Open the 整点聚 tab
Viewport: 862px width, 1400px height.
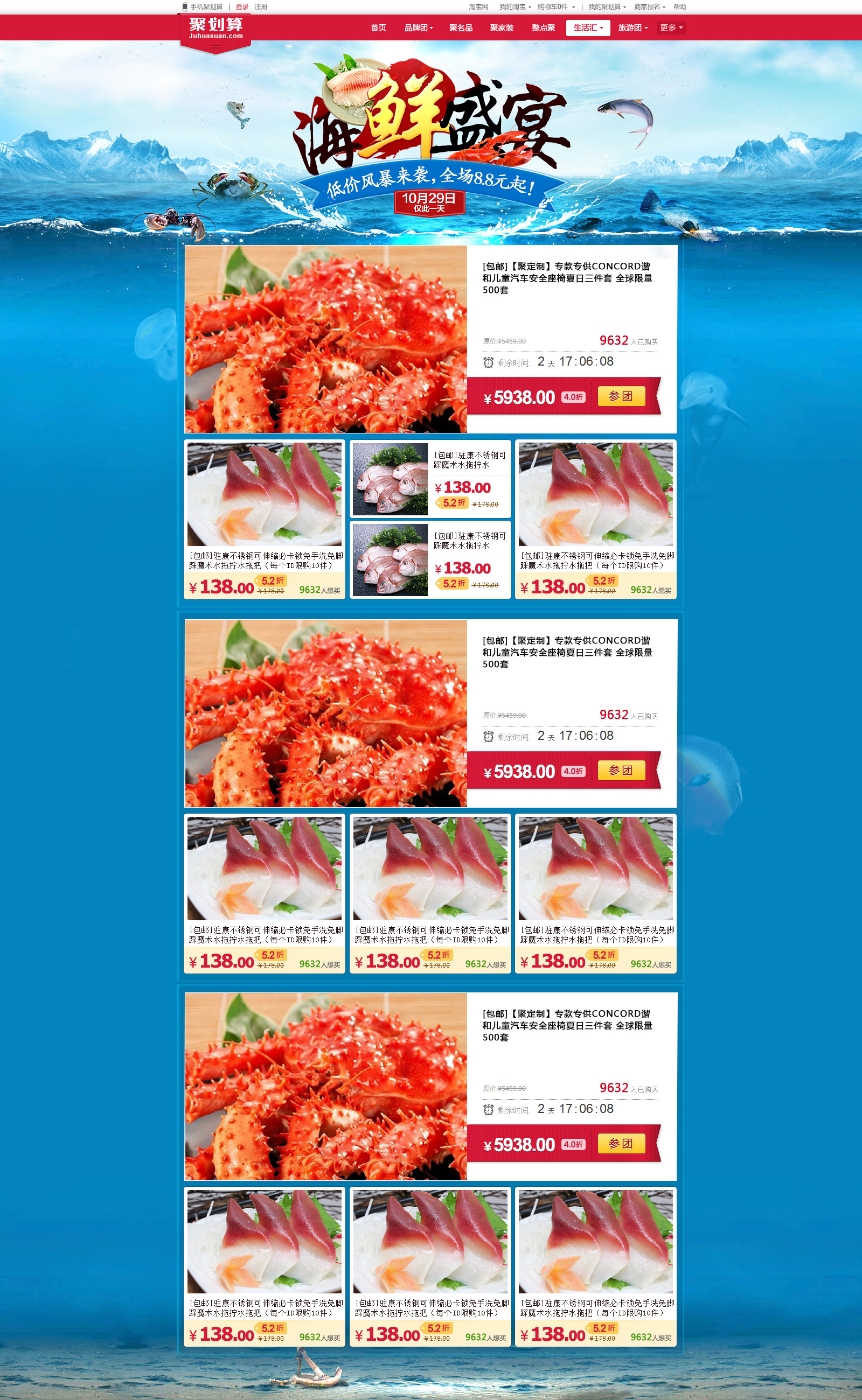tap(543, 28)
